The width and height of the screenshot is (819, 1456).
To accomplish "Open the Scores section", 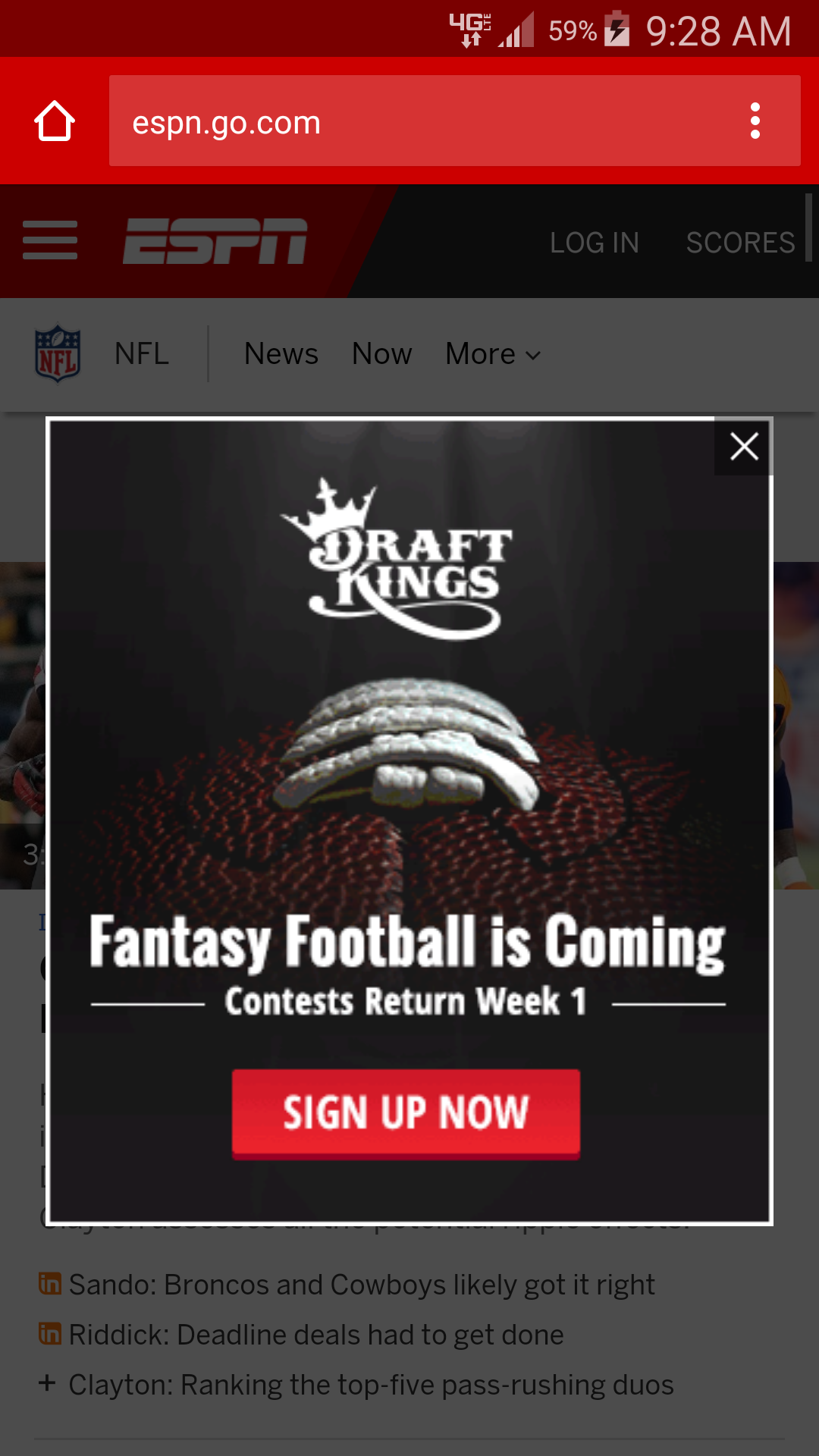I will (x=740, y=243).
